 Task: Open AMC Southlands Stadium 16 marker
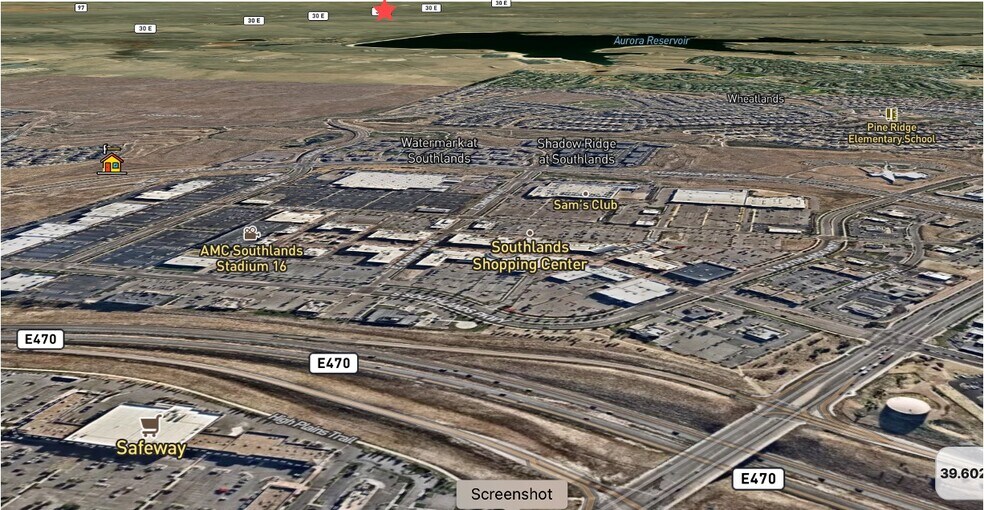250,232
